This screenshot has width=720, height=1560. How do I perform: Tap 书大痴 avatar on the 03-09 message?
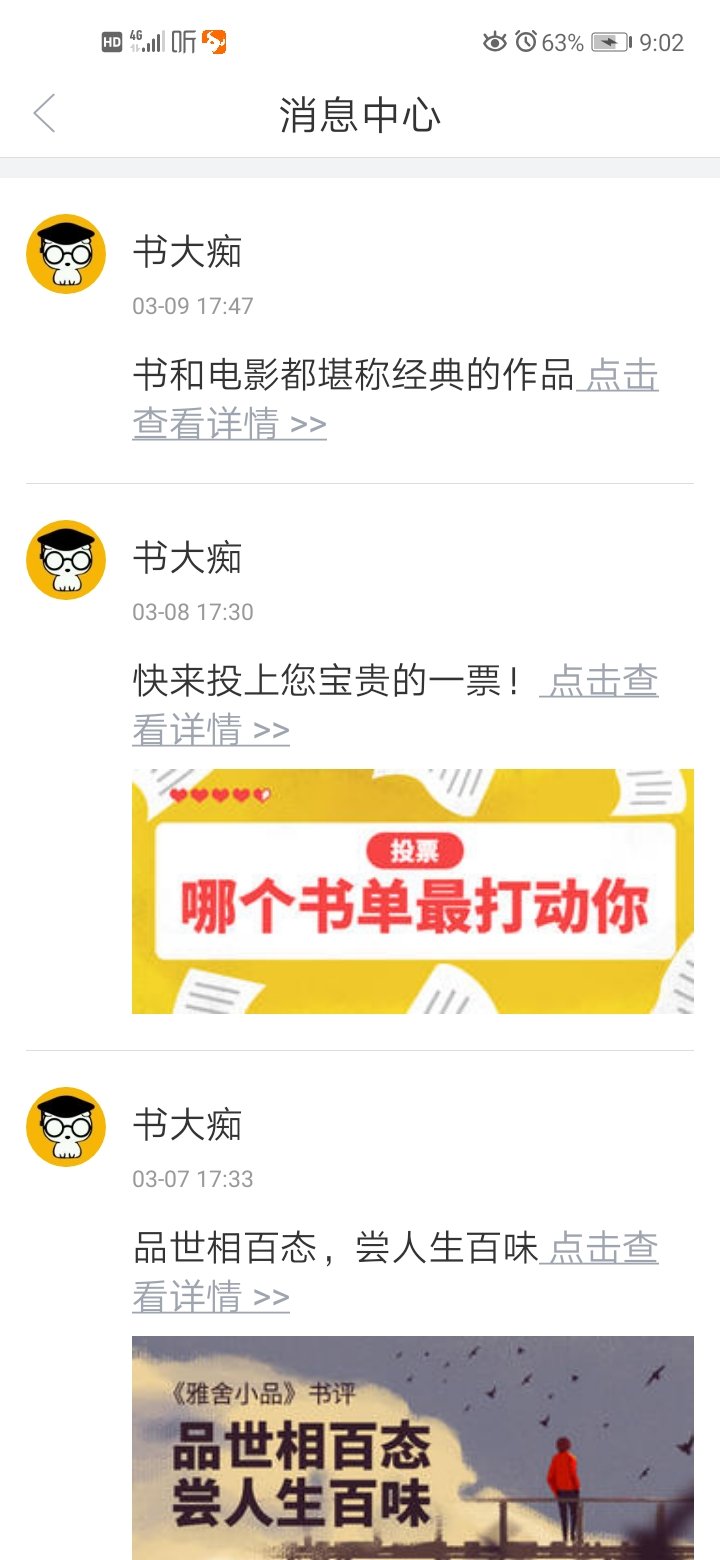(66, 254)
